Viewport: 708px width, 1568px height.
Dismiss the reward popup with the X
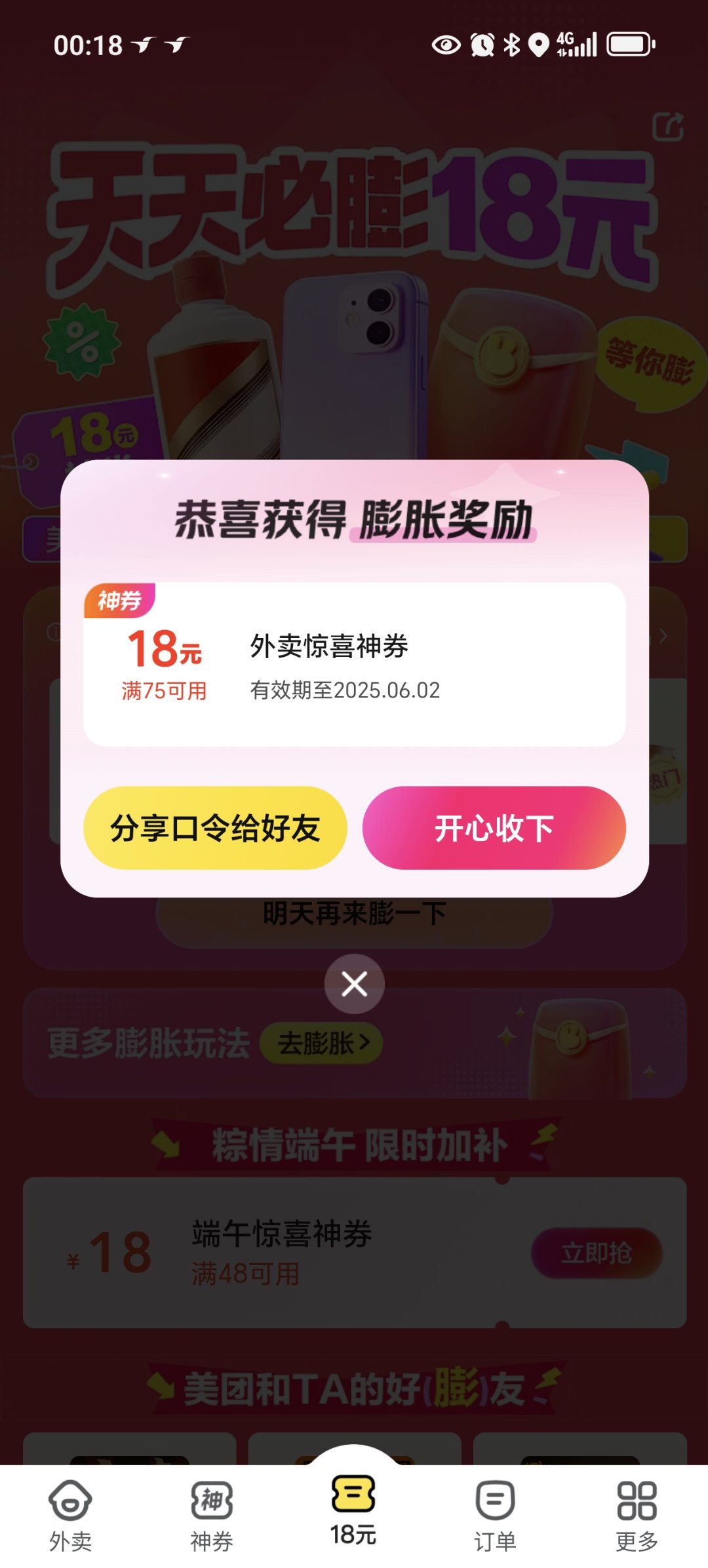point(354,984)
